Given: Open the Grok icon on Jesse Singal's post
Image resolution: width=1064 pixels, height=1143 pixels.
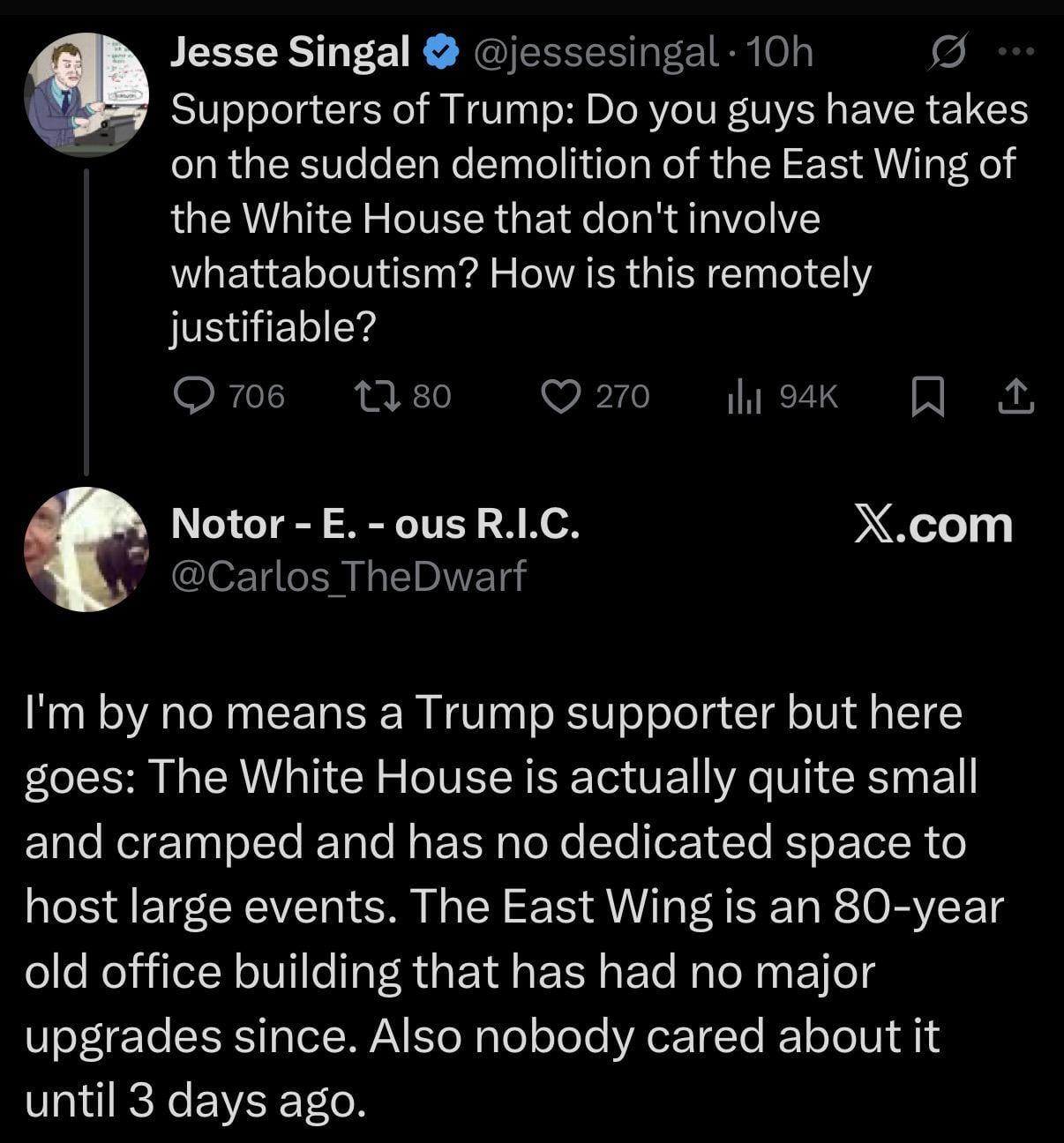Looking at the screenshot, I should point(948,53).
